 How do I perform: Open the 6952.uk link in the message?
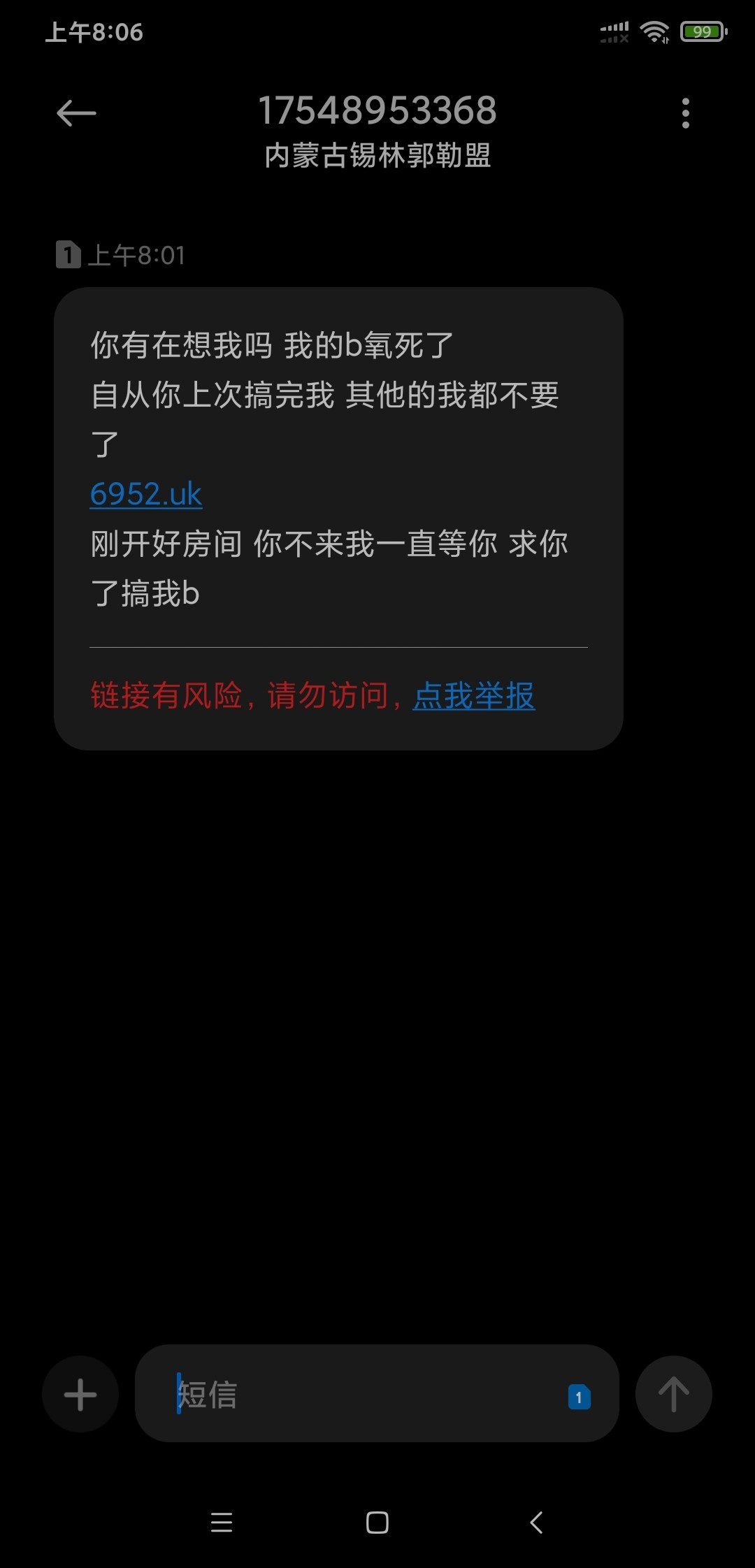tap(146, 494)
